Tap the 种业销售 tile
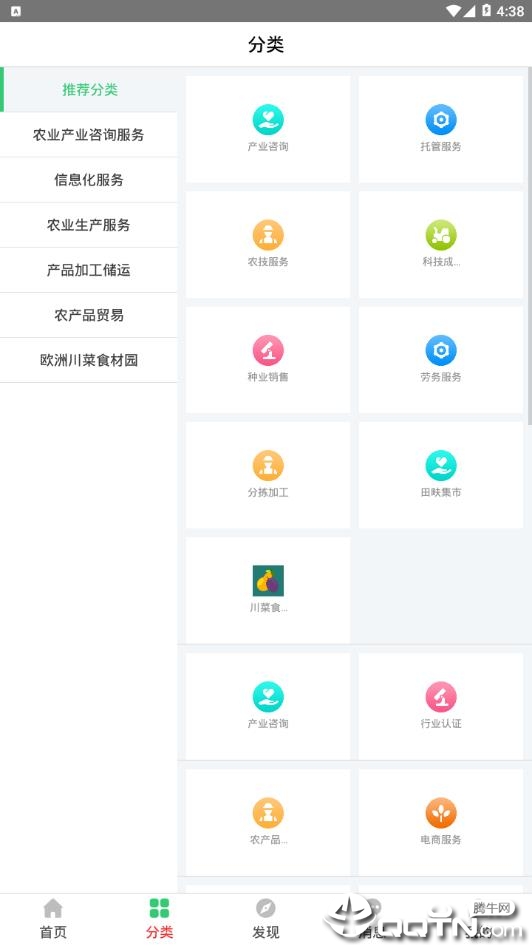Screen dimensions: 532x946 [268, 360]
